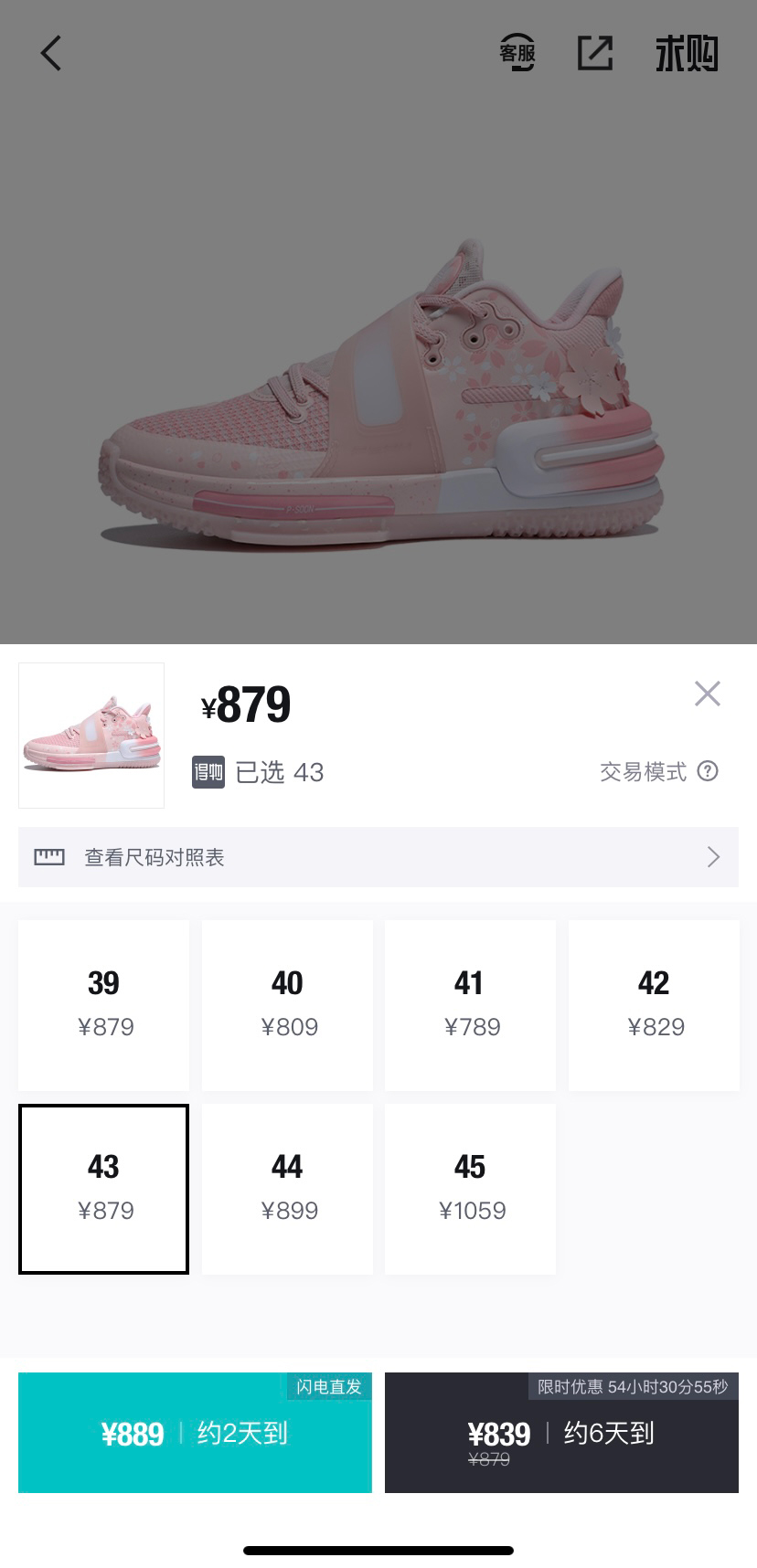Image resolution: width=757 pixels, height=1568 pixels.
Task: Select size 43 option
Action: (x=103, y=1189)
